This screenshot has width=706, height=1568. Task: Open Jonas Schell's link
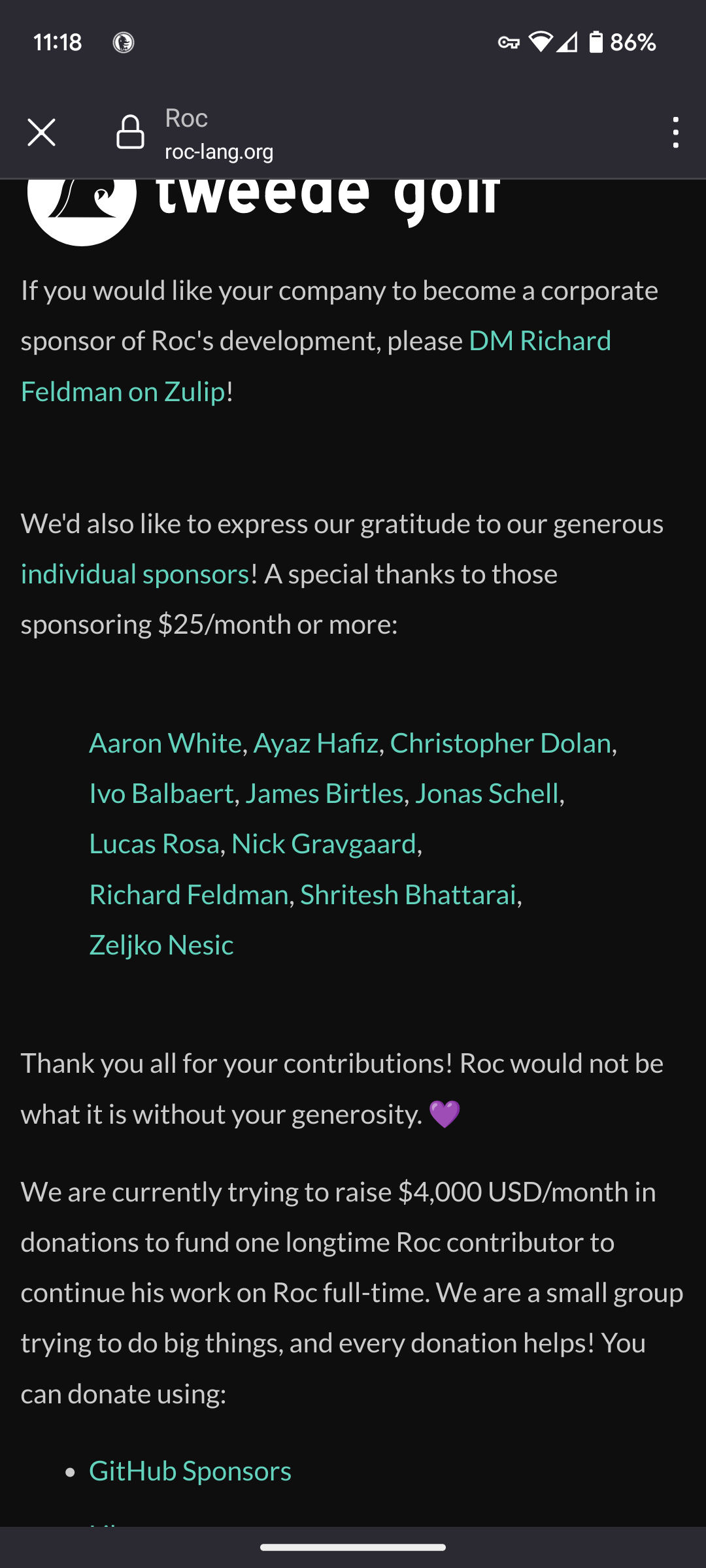[487, 794]
